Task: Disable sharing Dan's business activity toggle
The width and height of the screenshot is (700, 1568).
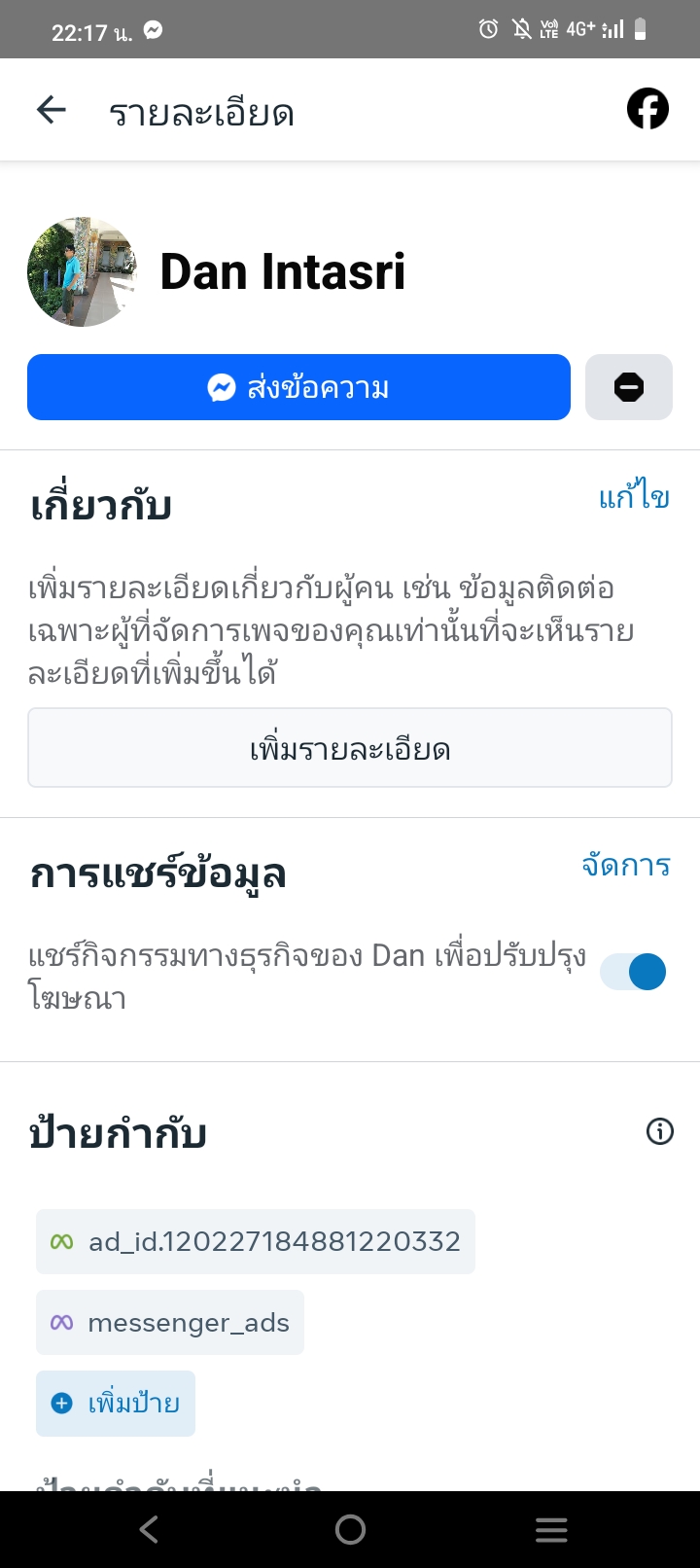Action: [633, 972]
